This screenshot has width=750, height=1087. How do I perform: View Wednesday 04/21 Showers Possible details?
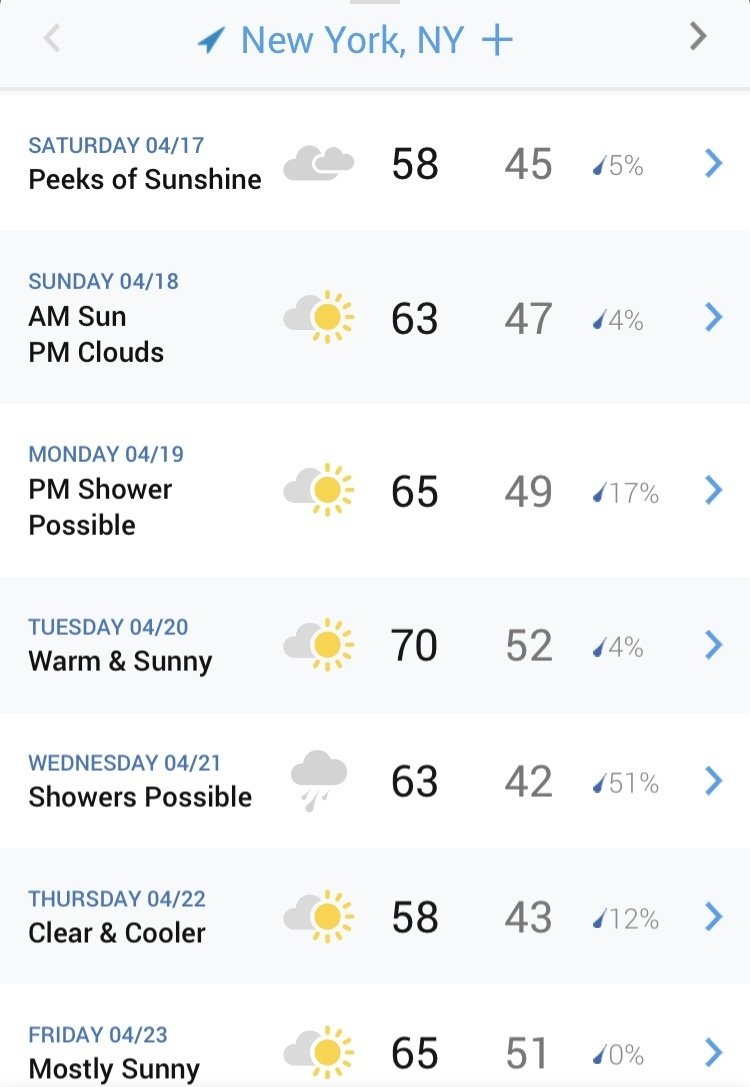pyautogui.click(x=713, y=781)
